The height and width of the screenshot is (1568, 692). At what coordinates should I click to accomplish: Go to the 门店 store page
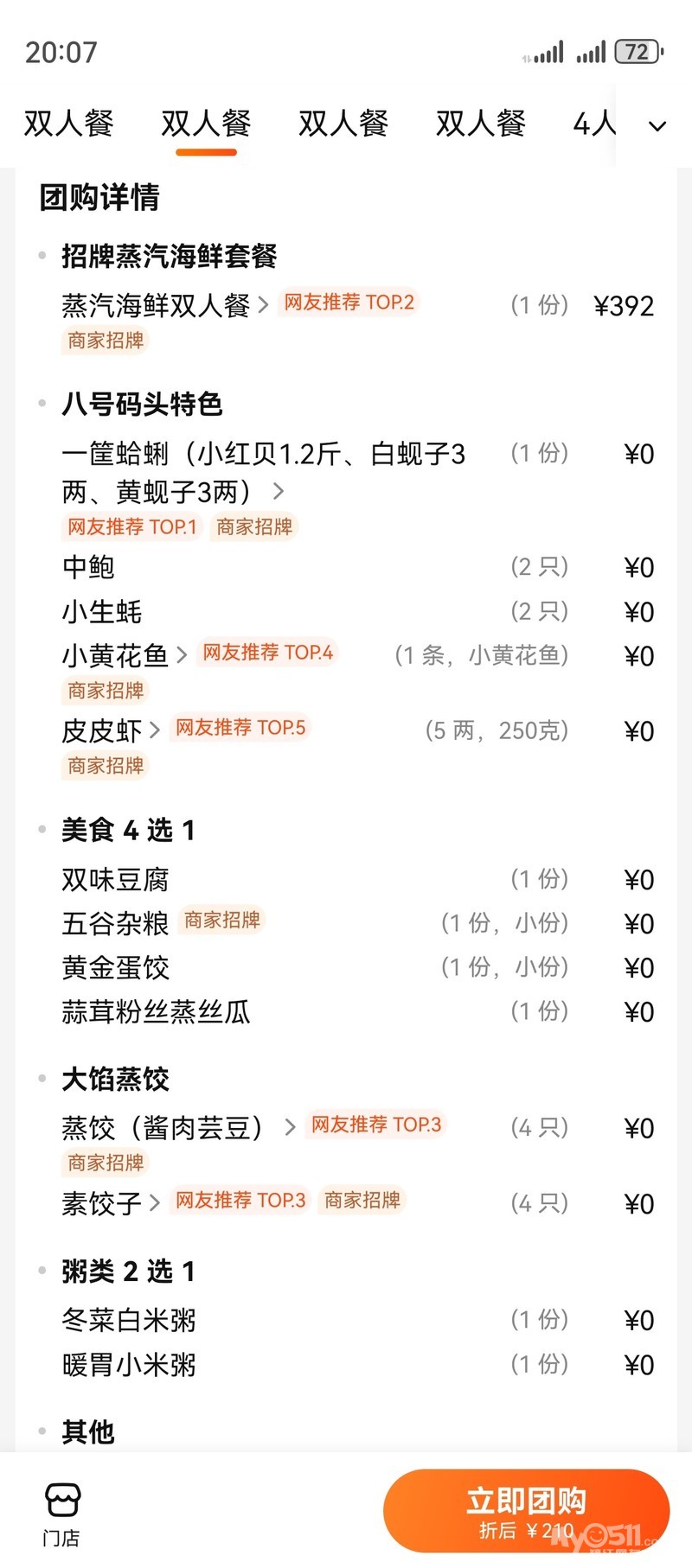point(61,1514)
